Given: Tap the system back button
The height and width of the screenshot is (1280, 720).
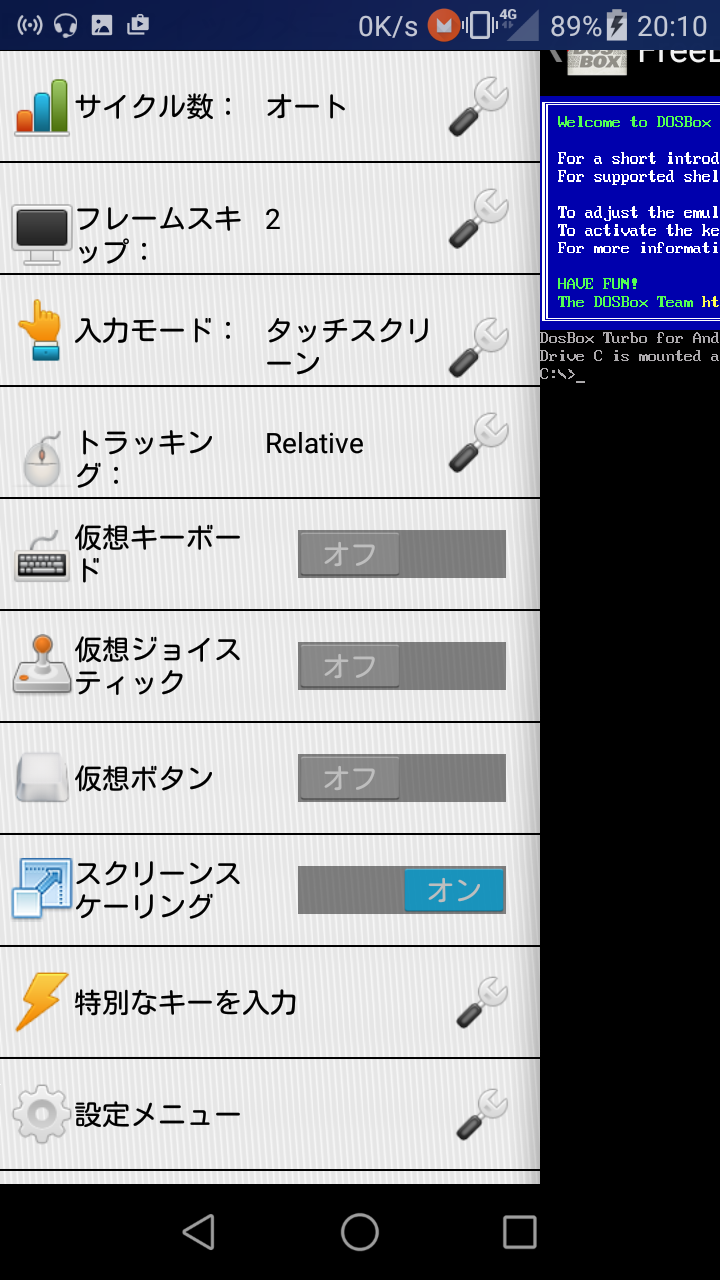Looking at the screenshot, I should coord(199,1232).
